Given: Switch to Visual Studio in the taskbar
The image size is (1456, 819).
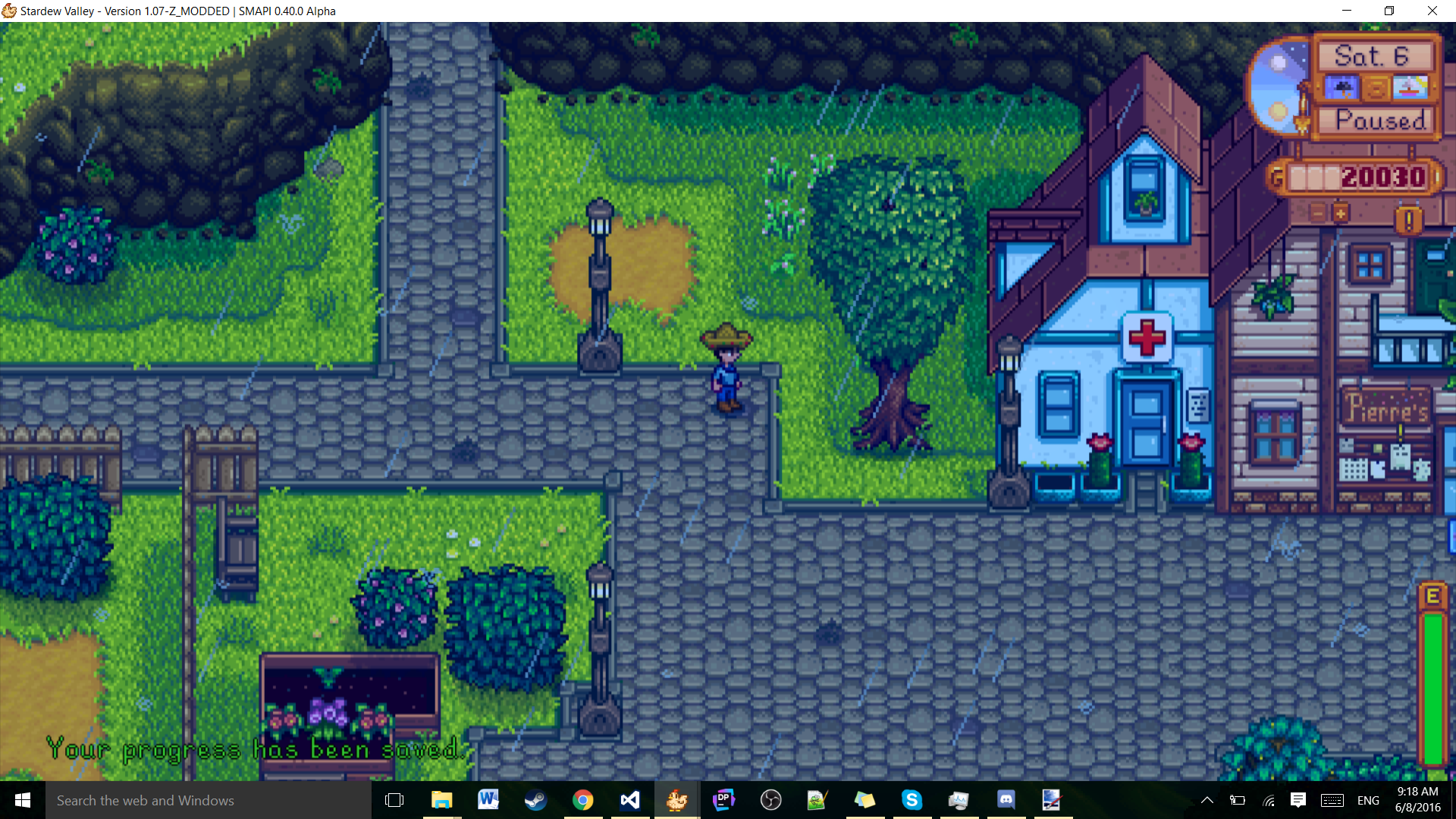Looking at the screenshot, I should click(x=629, y=800).
